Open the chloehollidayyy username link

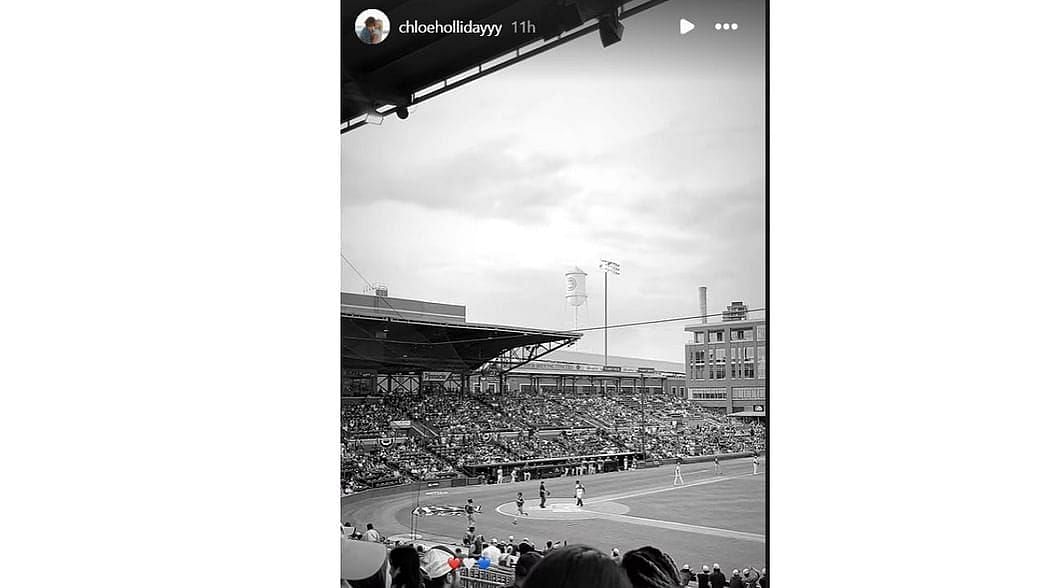[450, 27]
